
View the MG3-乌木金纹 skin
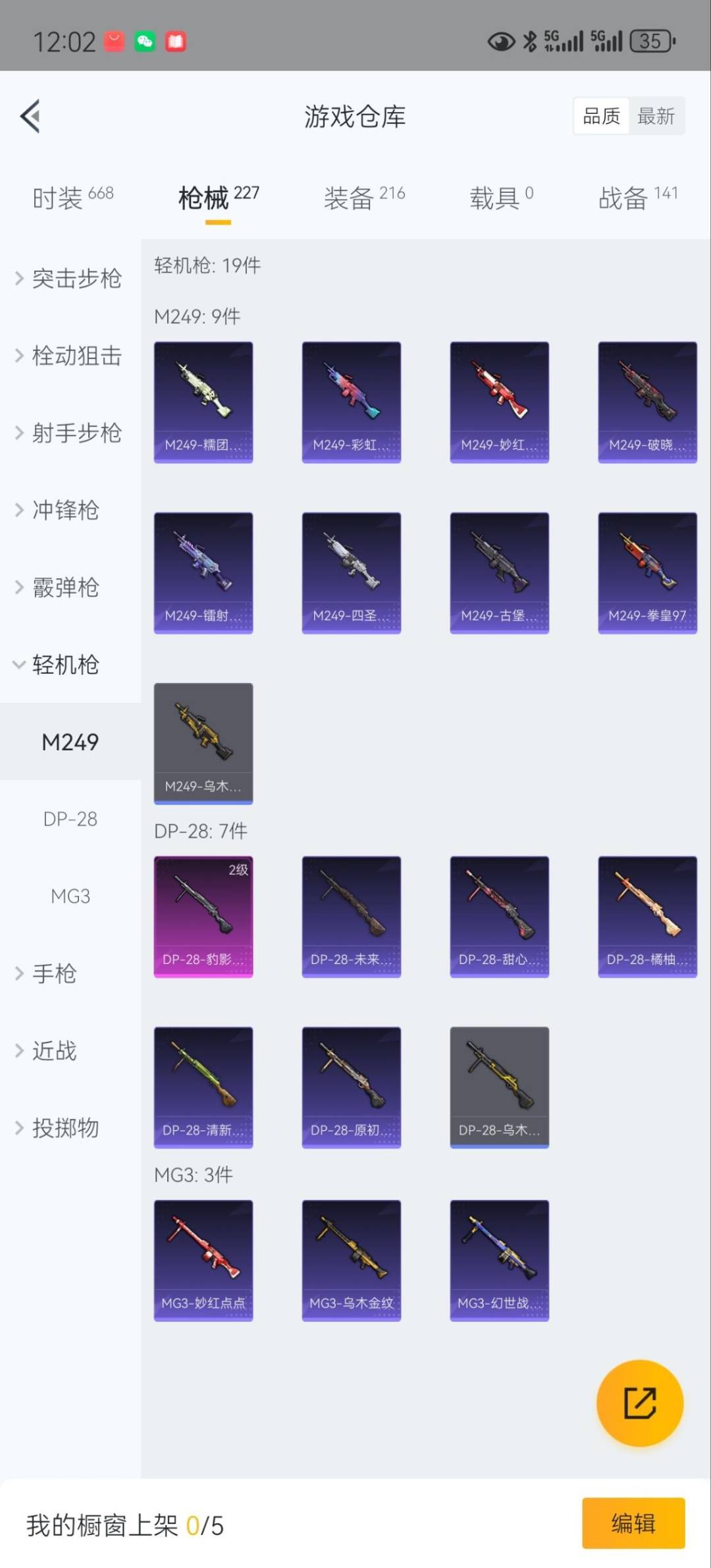pos(351,1260)
